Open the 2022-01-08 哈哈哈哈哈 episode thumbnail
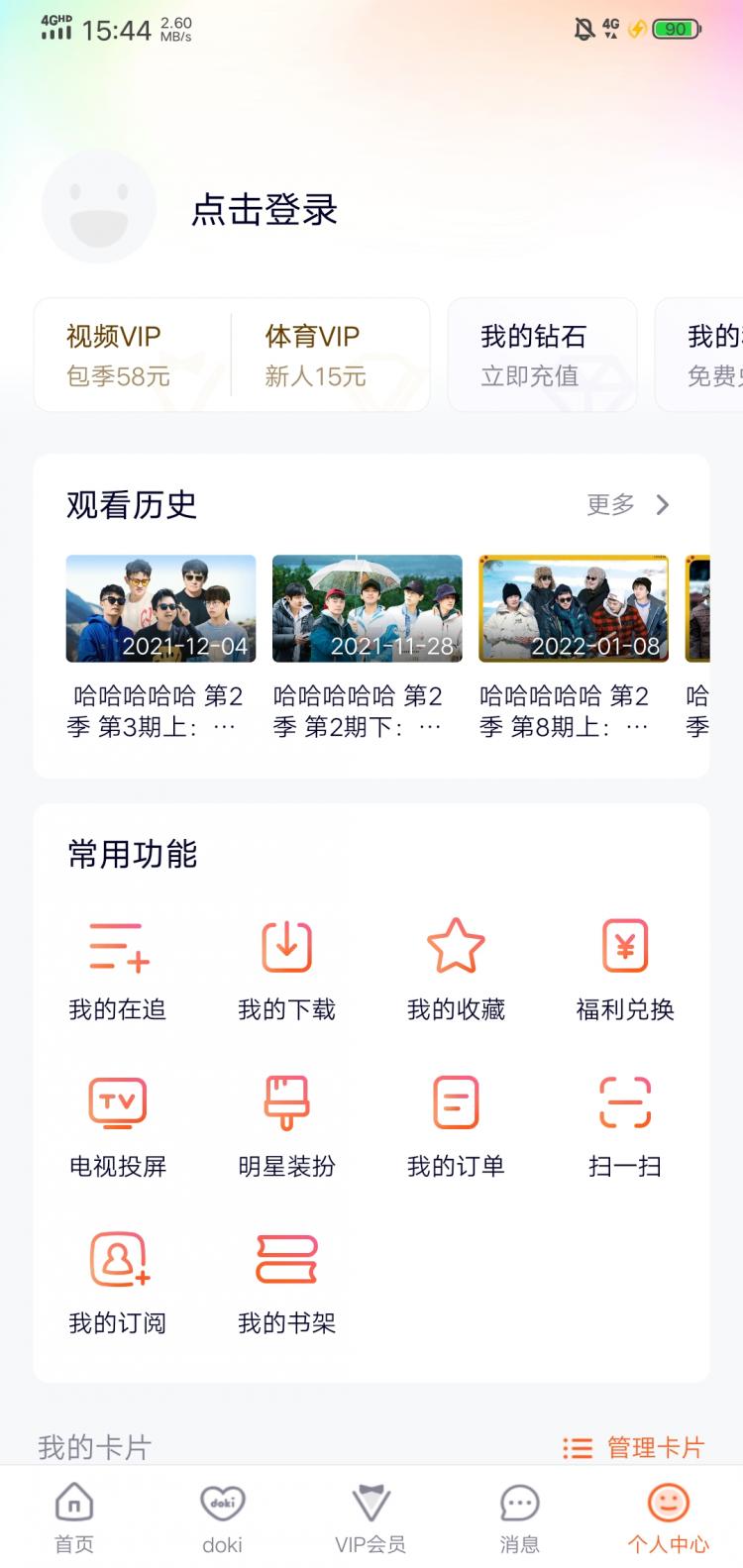Viewport: 743px width, 1568px height. (574, 607)
